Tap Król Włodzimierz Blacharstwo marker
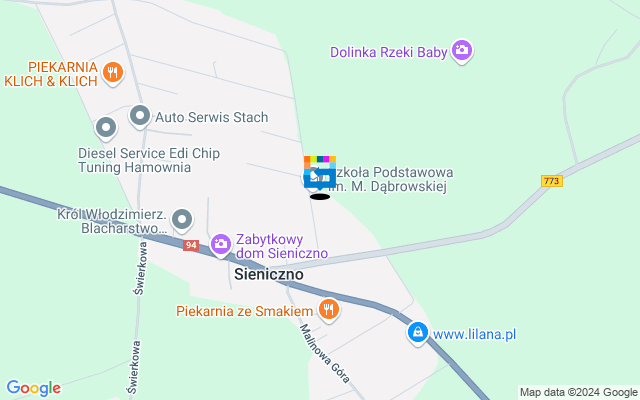This screenshot has width=640, height=400. click(x=182, y=218)
